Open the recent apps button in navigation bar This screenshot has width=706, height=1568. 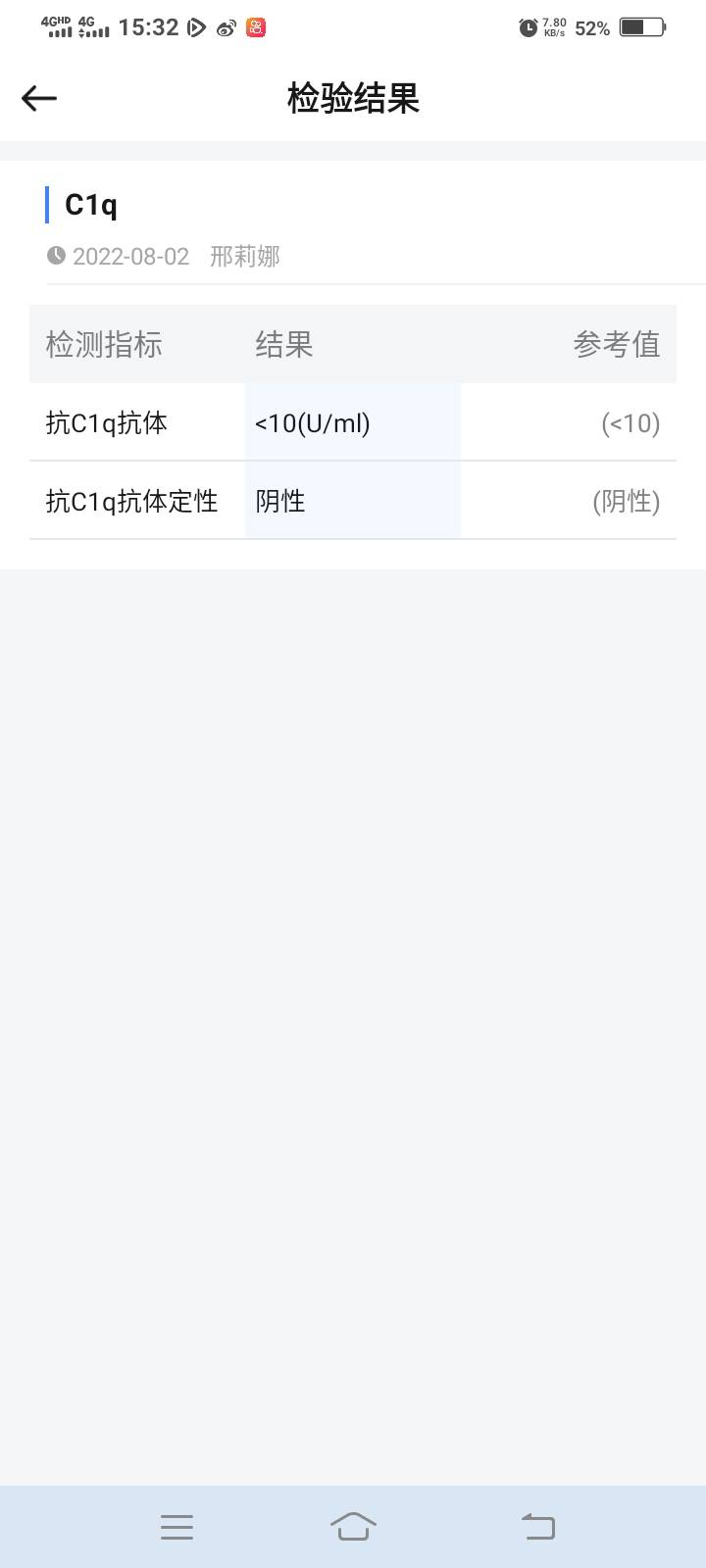coord(176,1526)
